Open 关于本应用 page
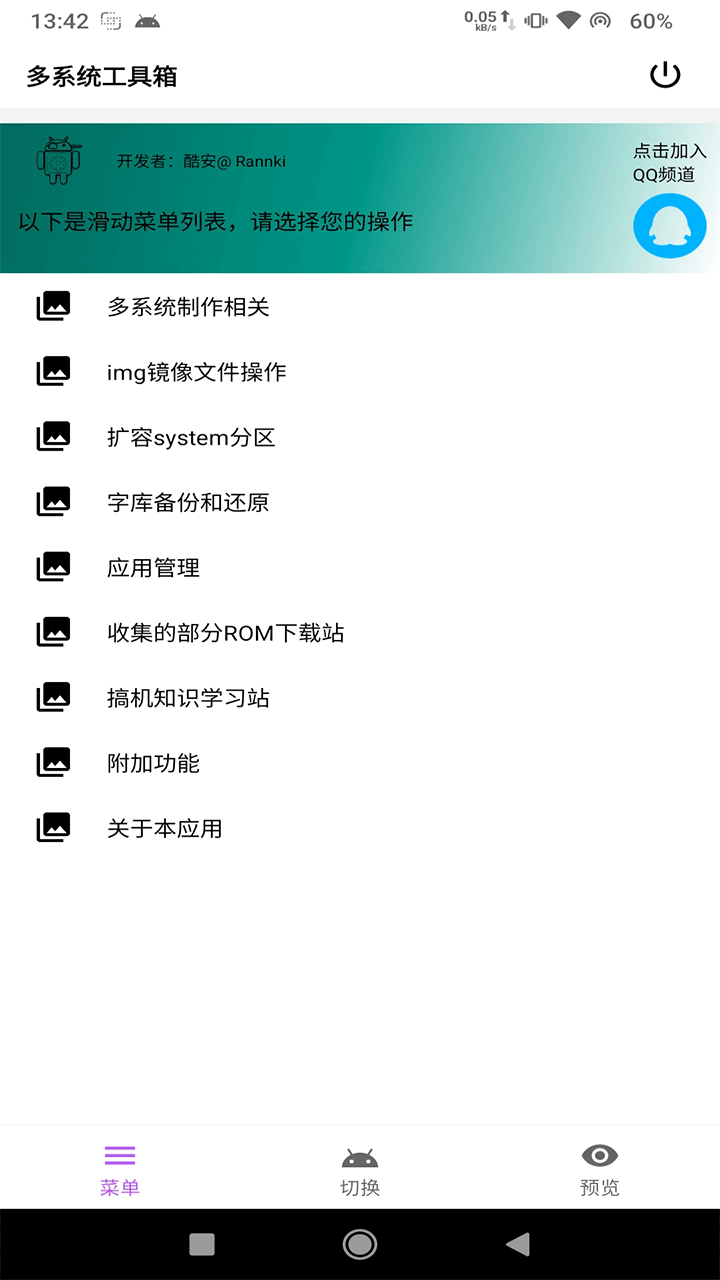 [164, 828]
